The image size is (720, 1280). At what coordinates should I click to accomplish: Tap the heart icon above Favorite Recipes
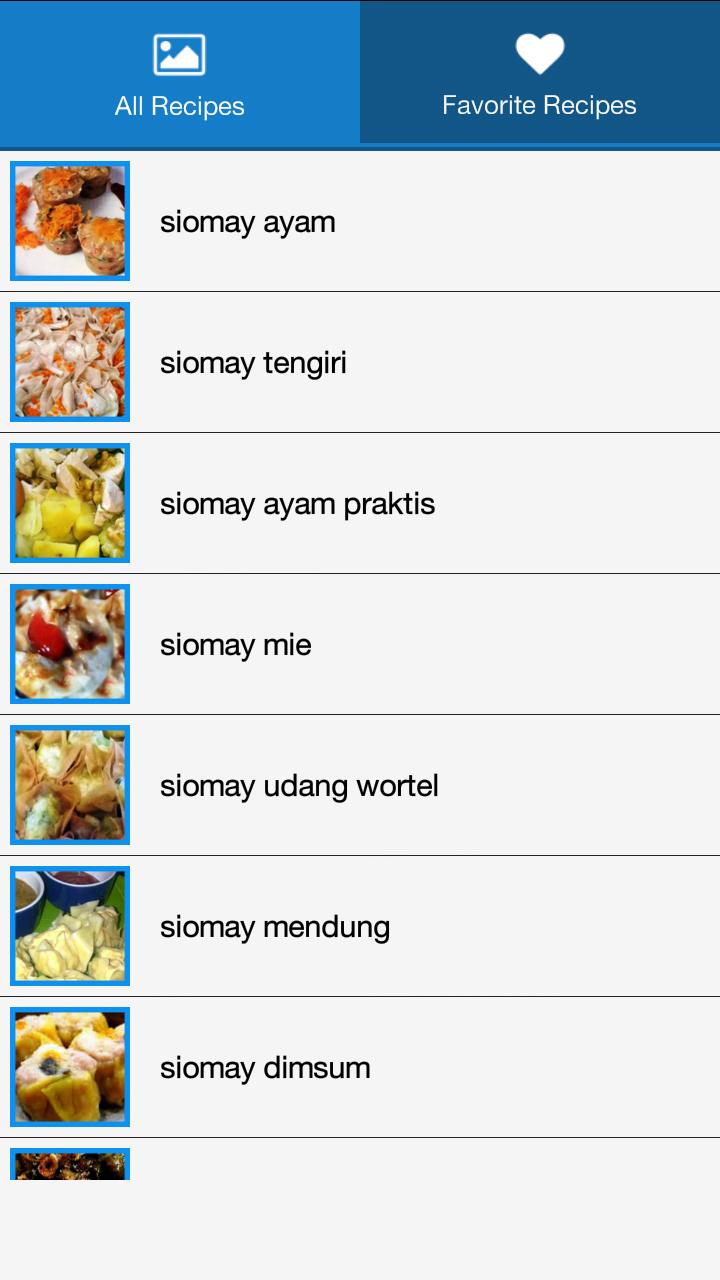[538, 51]
